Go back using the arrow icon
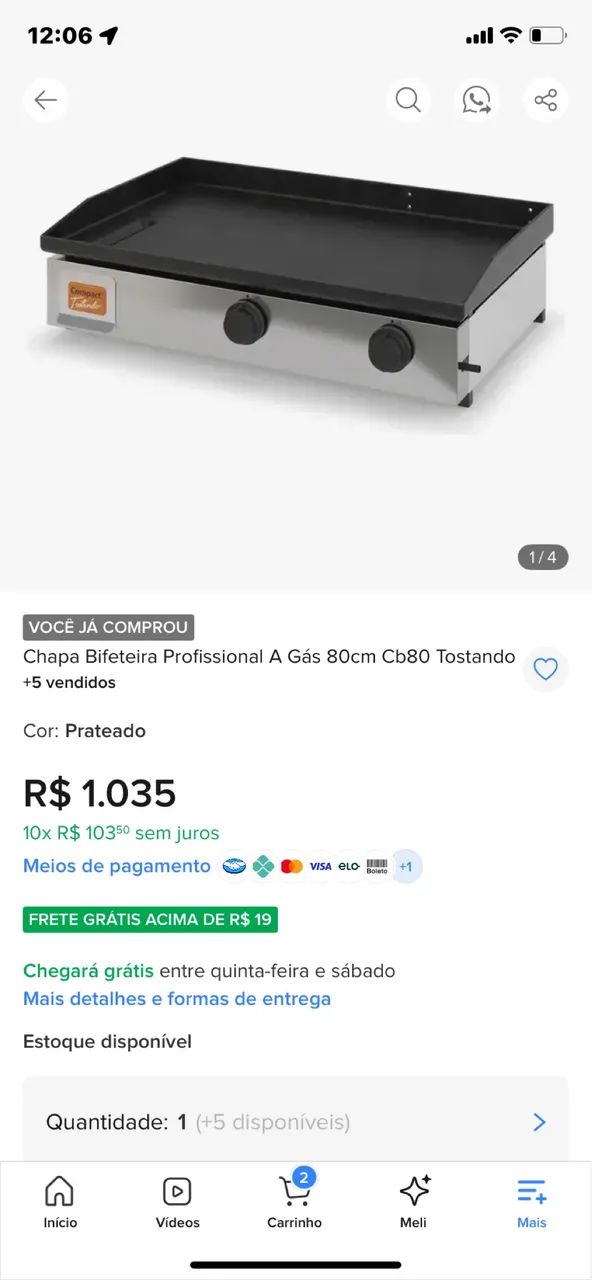 coord(46,100)
